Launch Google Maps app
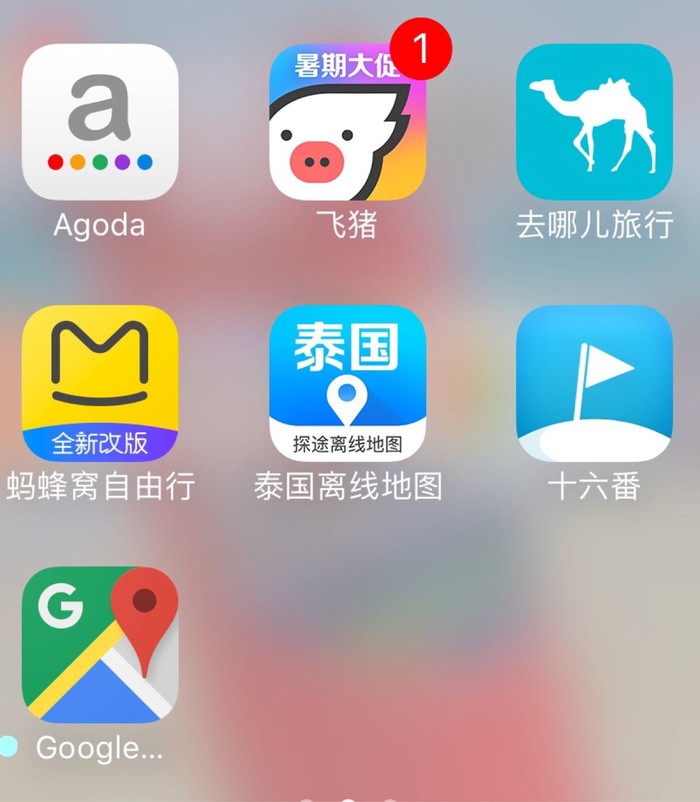 coord(100,645)
